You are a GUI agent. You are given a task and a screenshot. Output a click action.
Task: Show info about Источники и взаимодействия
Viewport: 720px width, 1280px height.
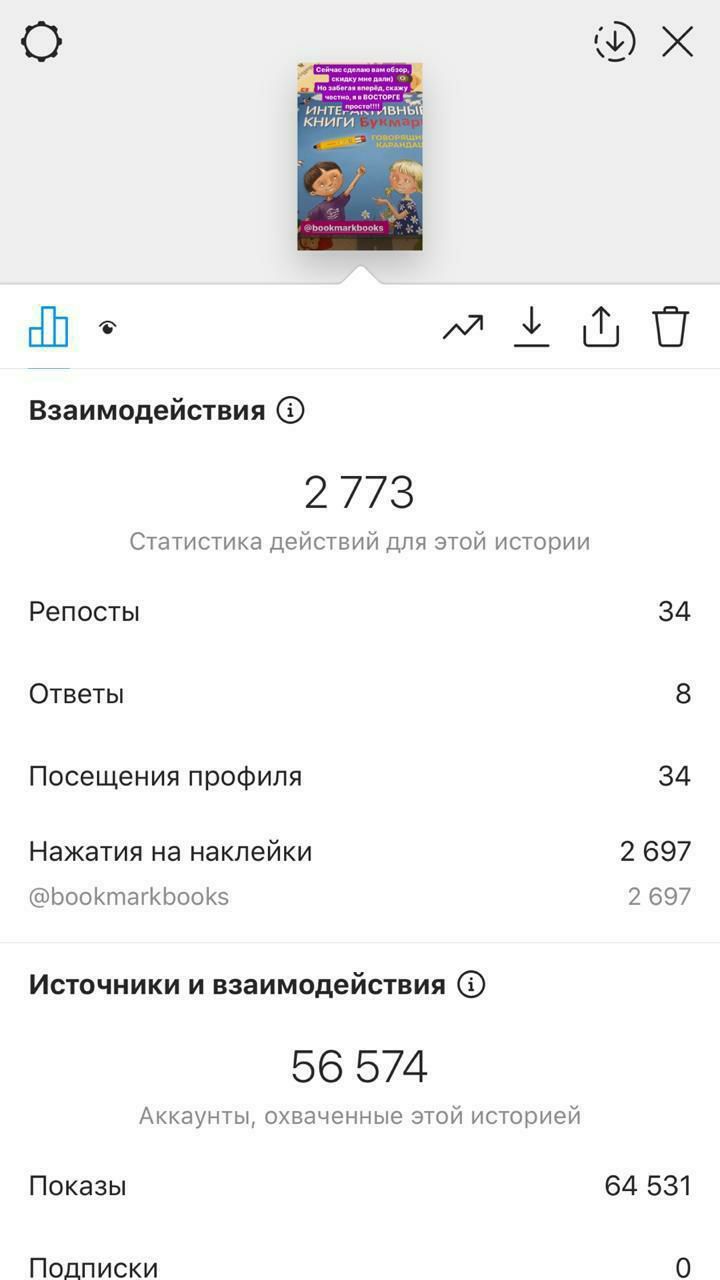[471, 984]
